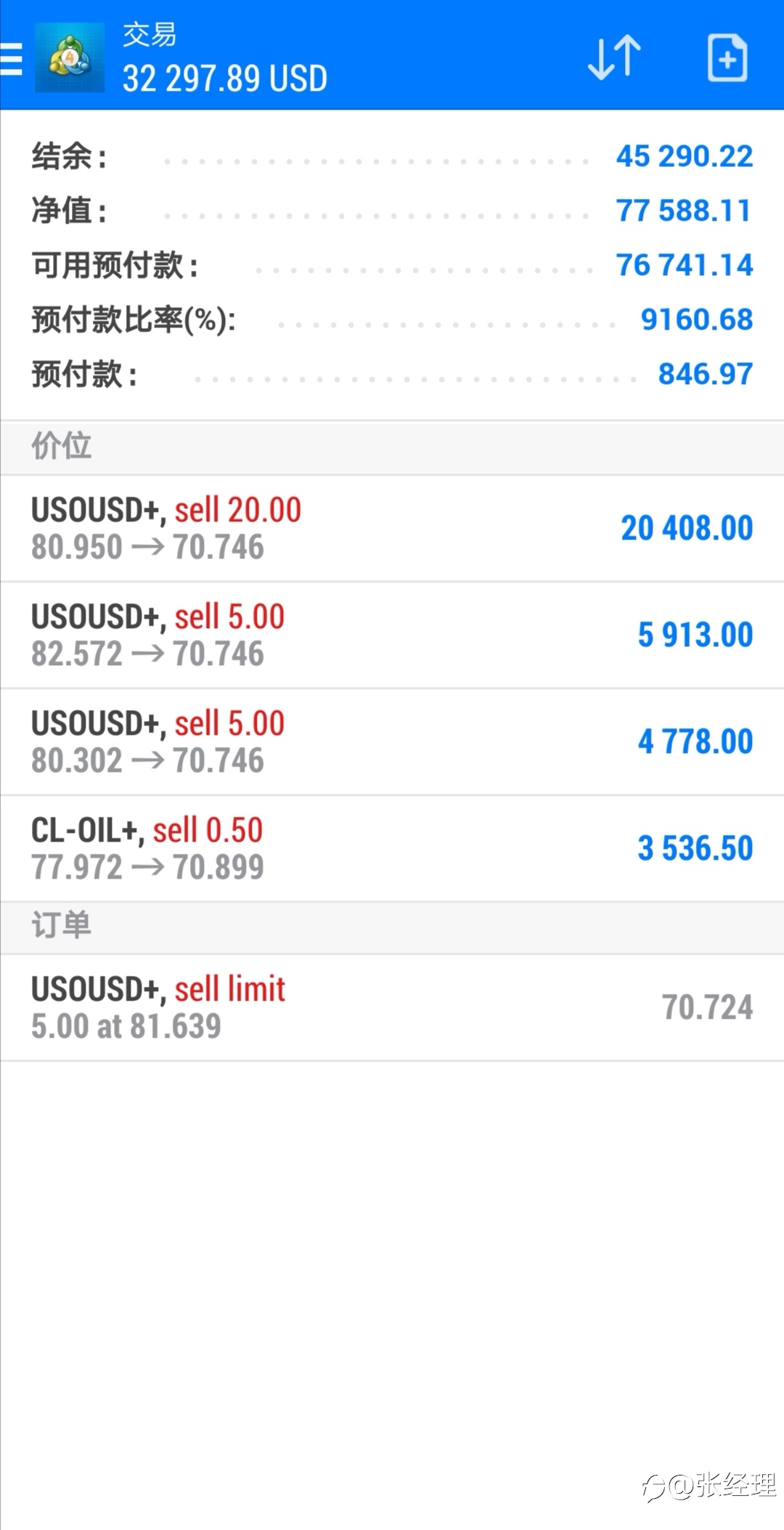
Task: Open the CL-OIL+ sell 0.50 position
Action: point(392,849)
